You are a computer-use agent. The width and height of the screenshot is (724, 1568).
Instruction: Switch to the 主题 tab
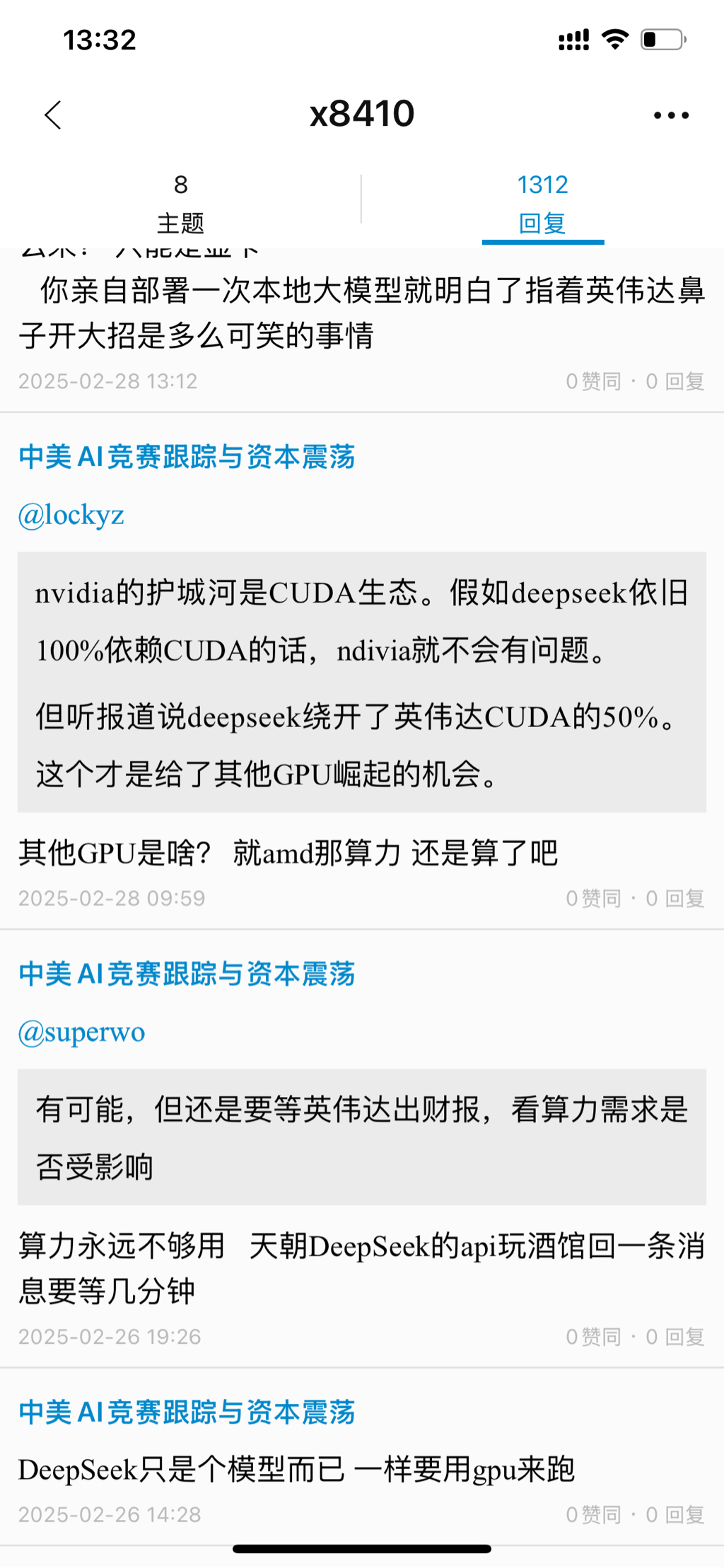coord(180,204)
